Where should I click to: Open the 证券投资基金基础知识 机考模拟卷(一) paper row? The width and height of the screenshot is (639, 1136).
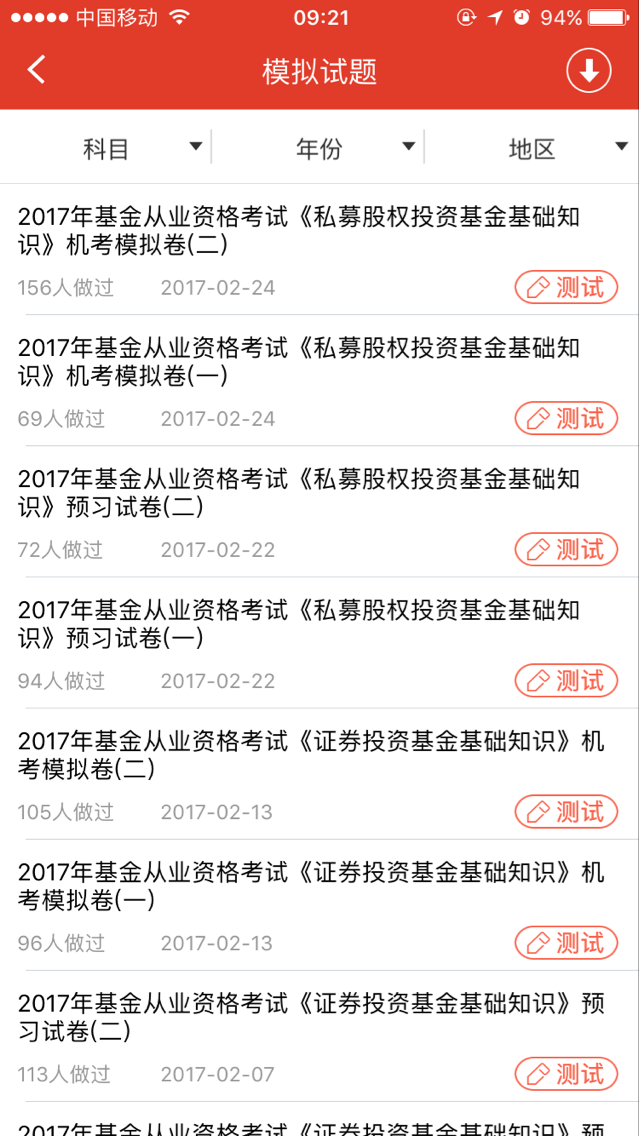(320, 905)
